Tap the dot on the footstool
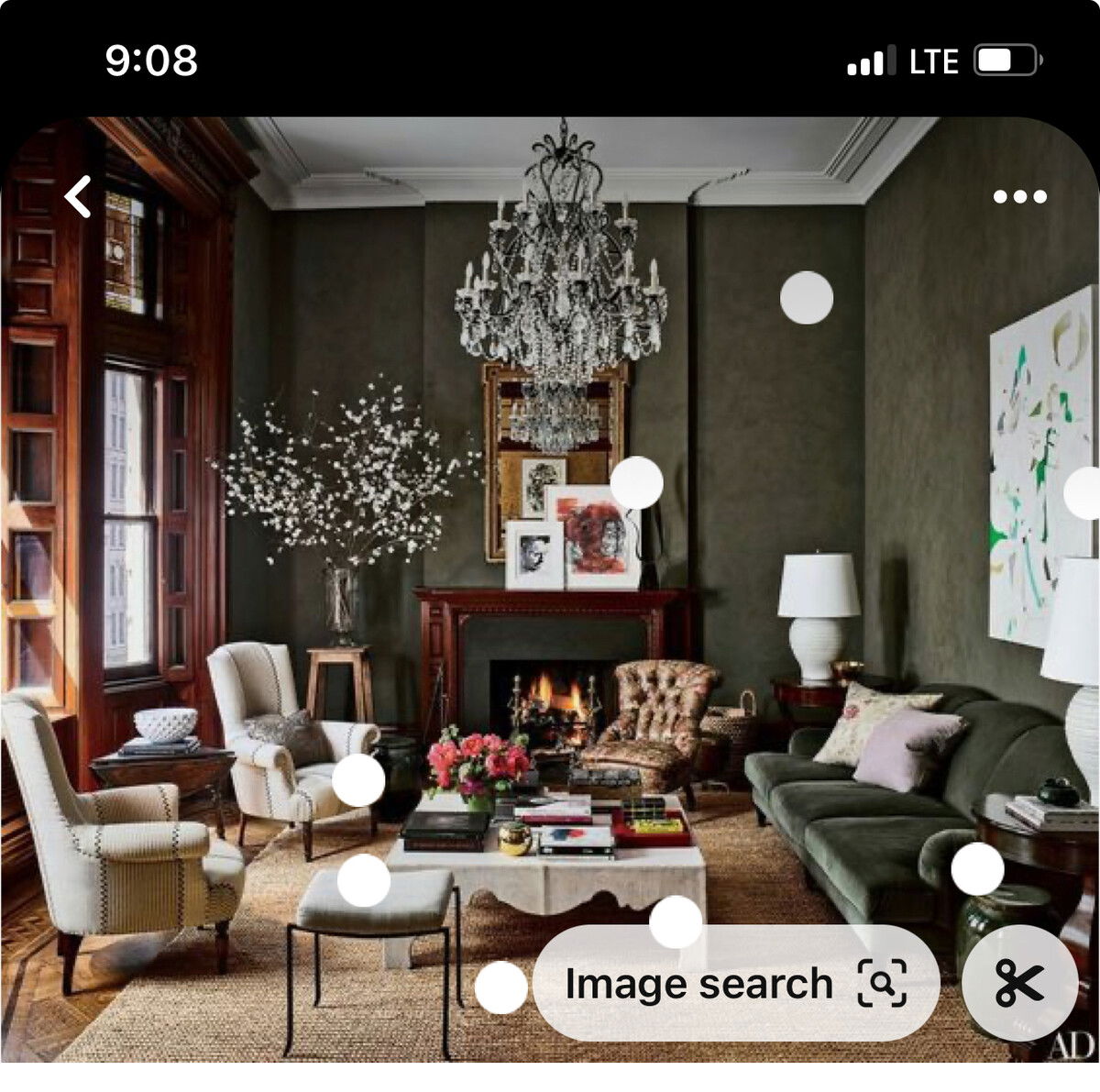 tap(364, 880)
